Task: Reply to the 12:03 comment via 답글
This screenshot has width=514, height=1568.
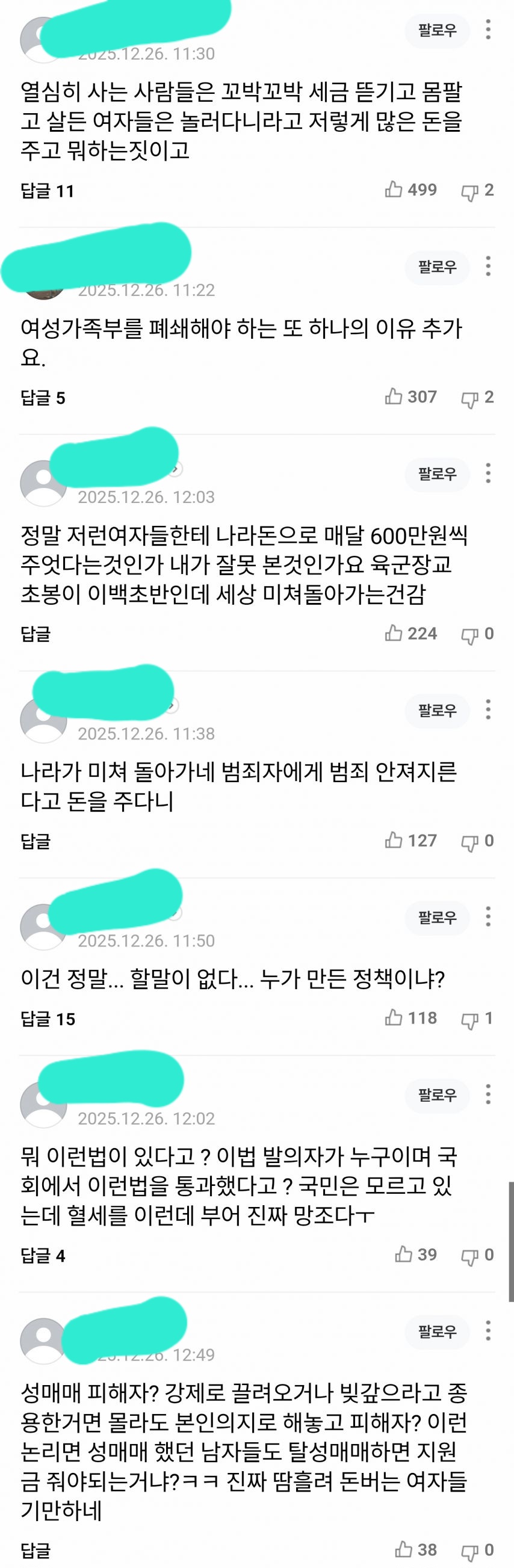Action: tap(36, 634)
